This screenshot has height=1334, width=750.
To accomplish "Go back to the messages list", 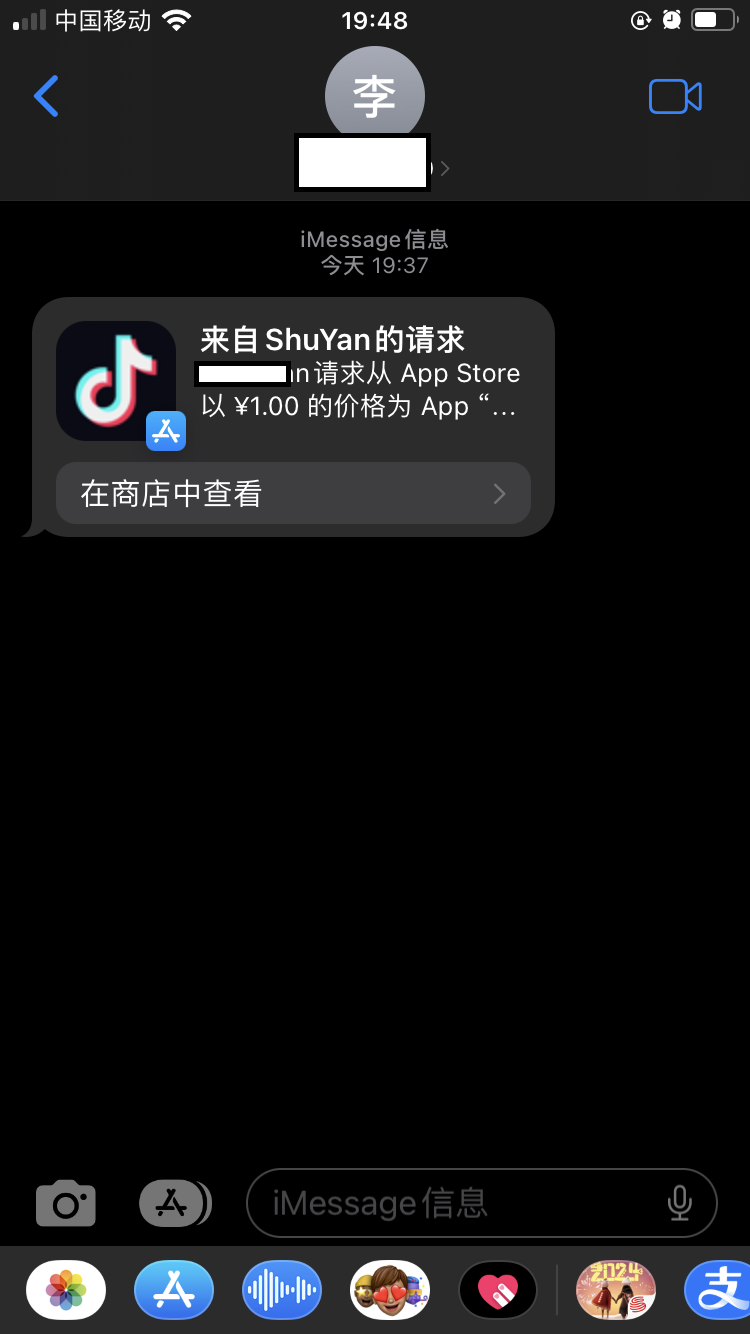I will coord(46,96).
